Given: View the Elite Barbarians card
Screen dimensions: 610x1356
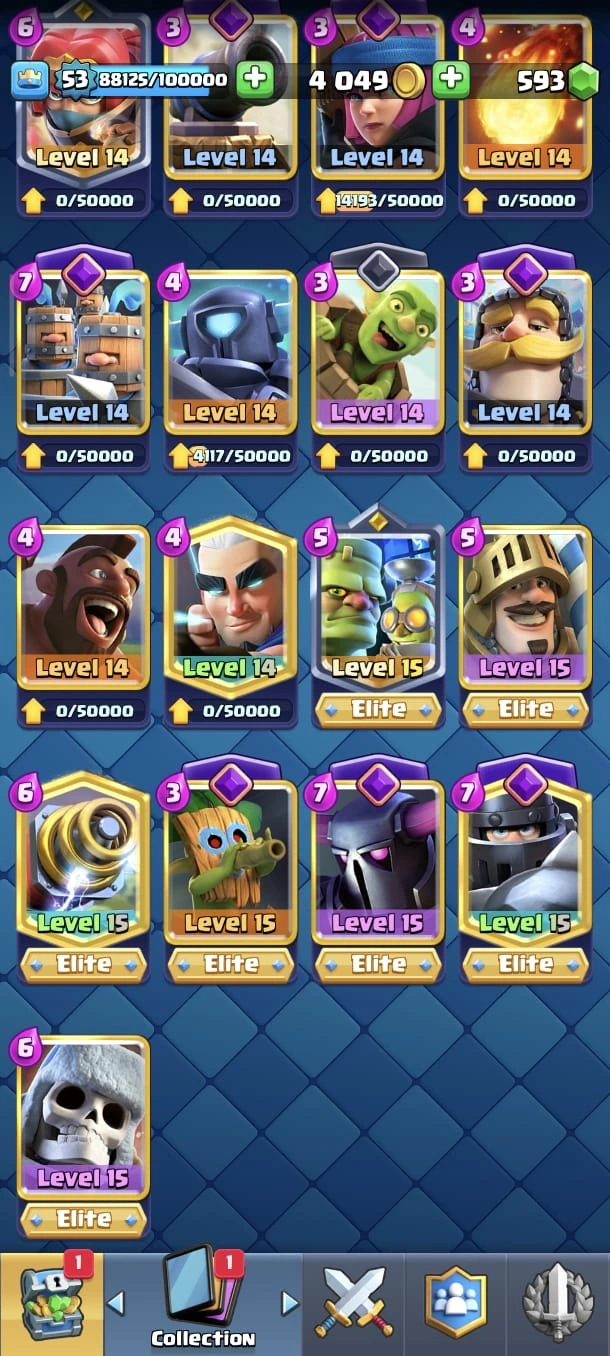Looking at the screenshot, I should point(83,352).
